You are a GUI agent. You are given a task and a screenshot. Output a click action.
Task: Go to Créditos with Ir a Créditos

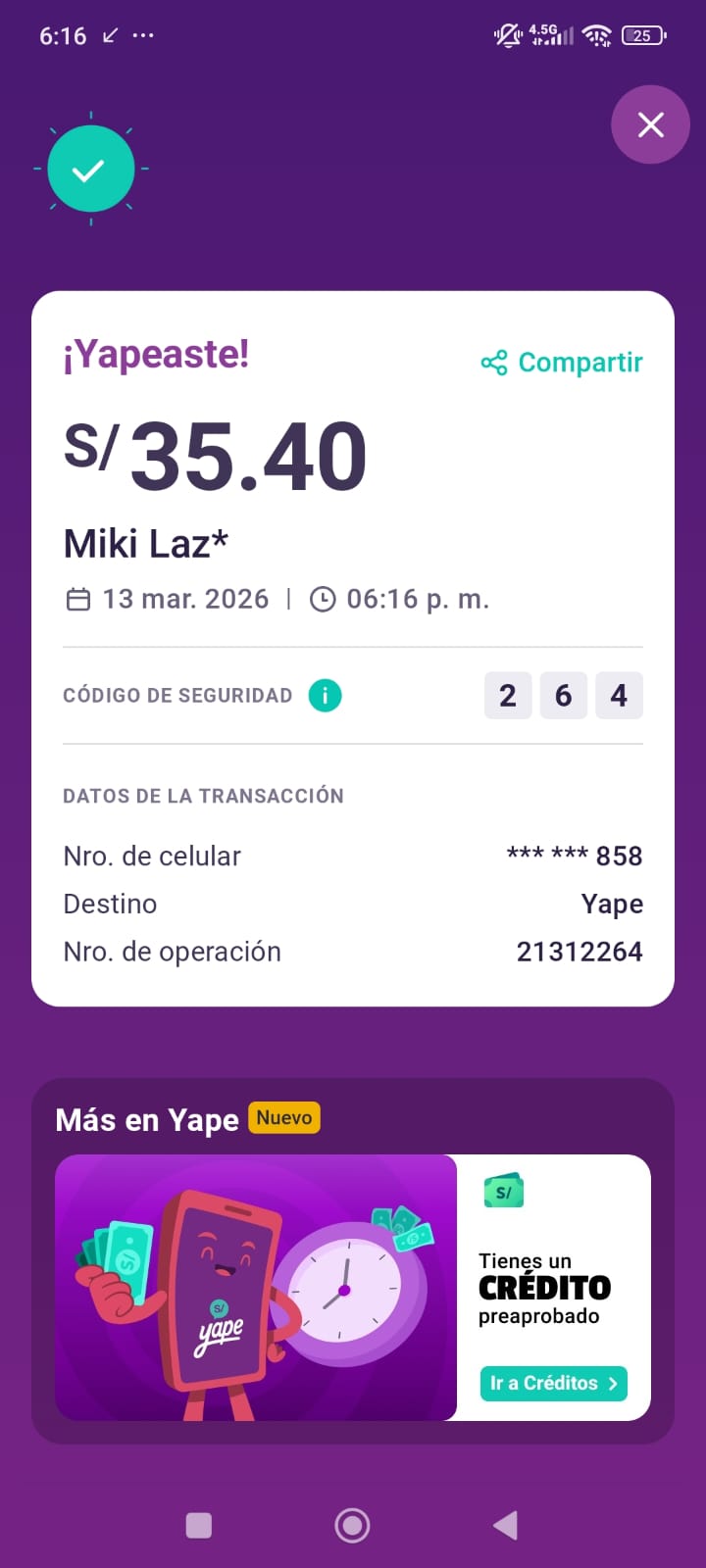553,1383
